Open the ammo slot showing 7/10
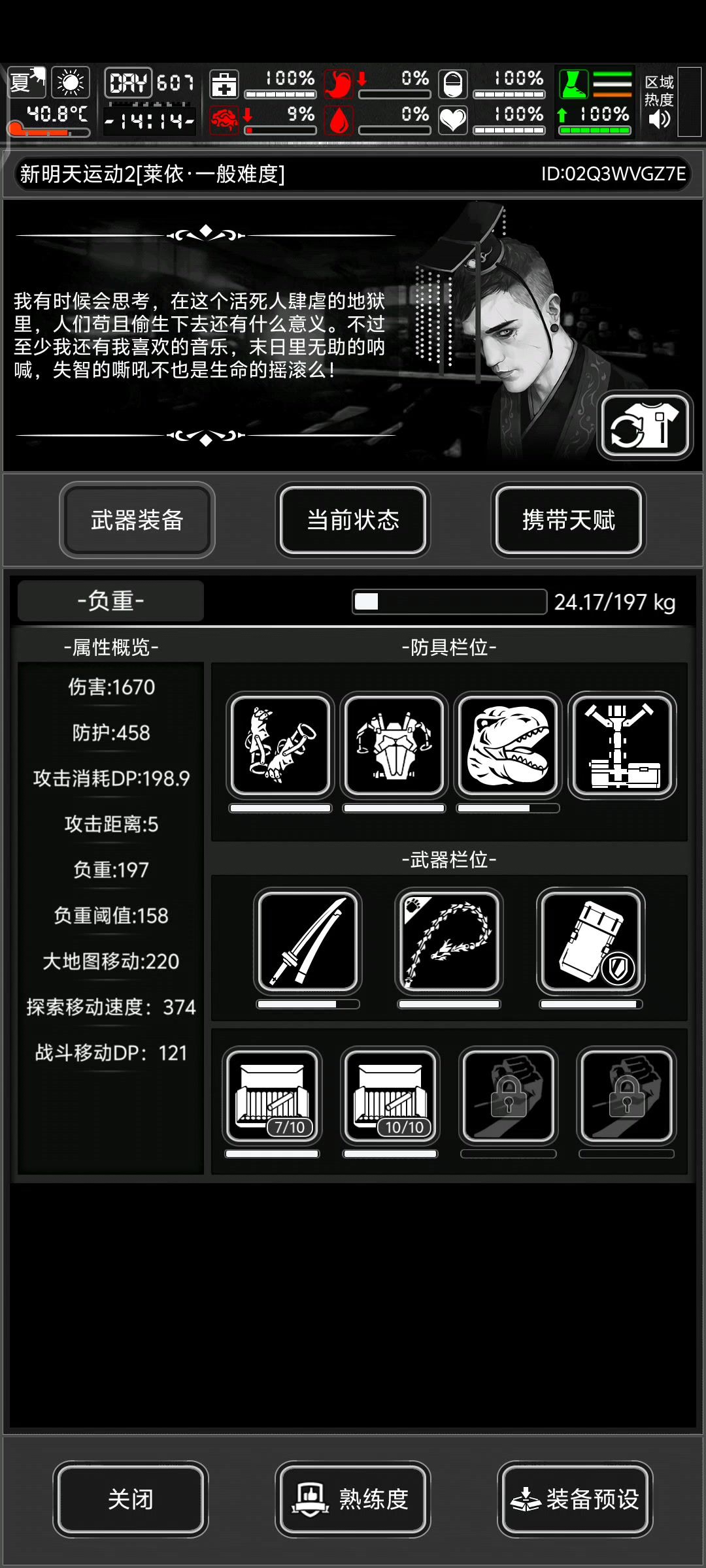706x1568 pixels. point(272,1096)
